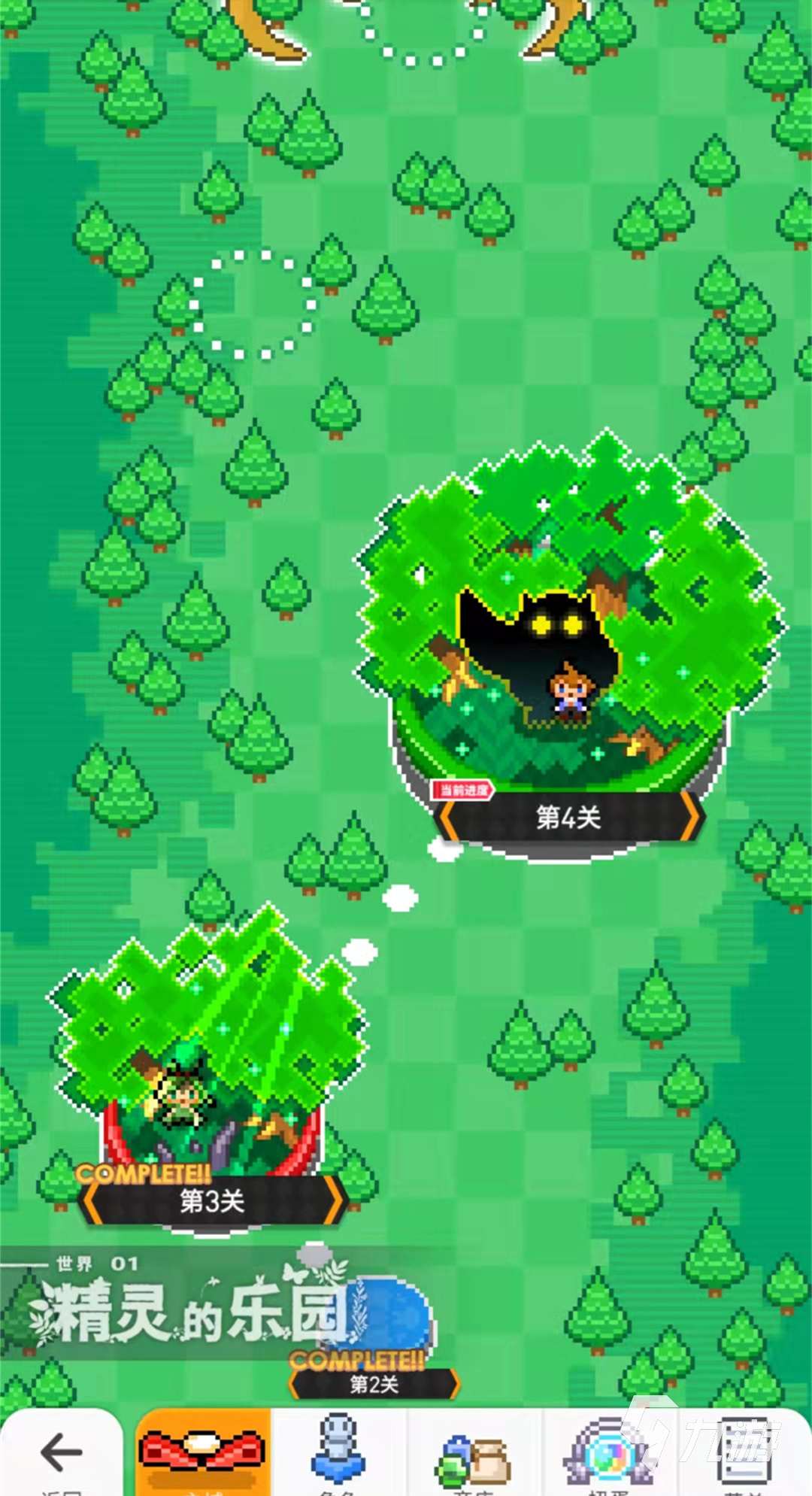Screen dimensions: 812x1496
Task: Open the character tab with blue figure
Action: pyautogui.click(x=338, y=1452)
